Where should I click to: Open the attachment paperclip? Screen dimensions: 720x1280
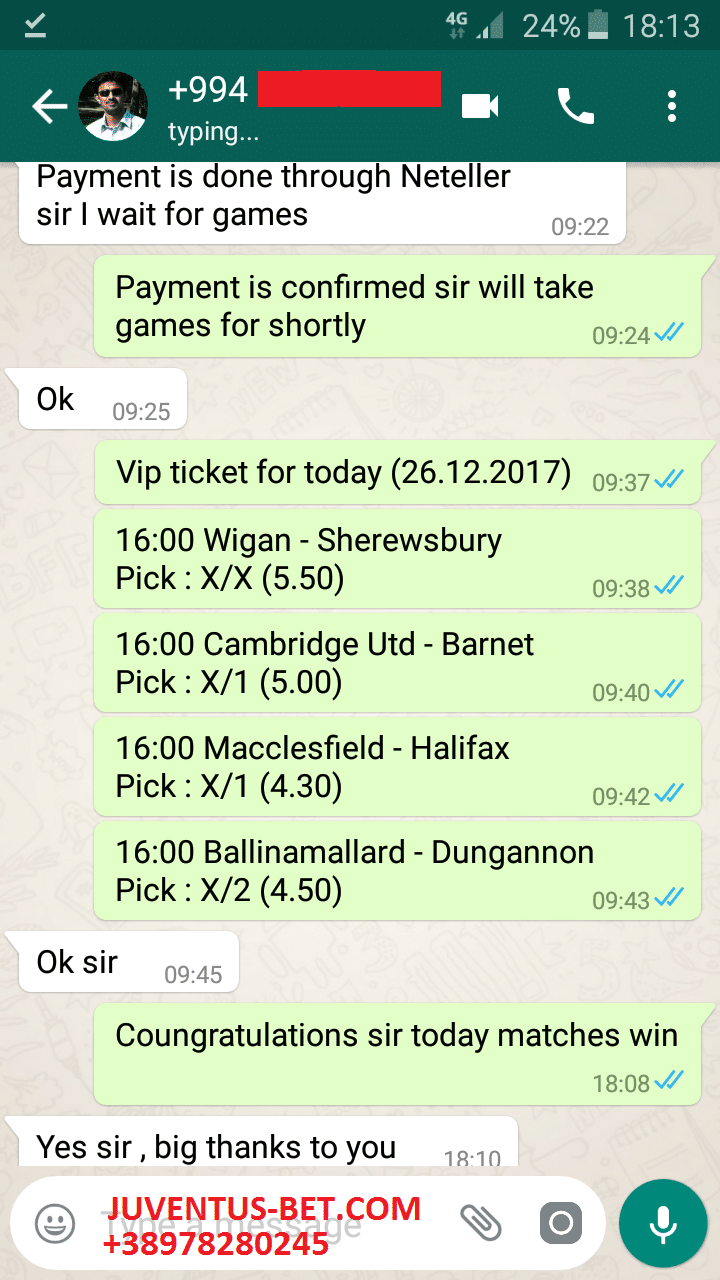[x=480, y=1222]
